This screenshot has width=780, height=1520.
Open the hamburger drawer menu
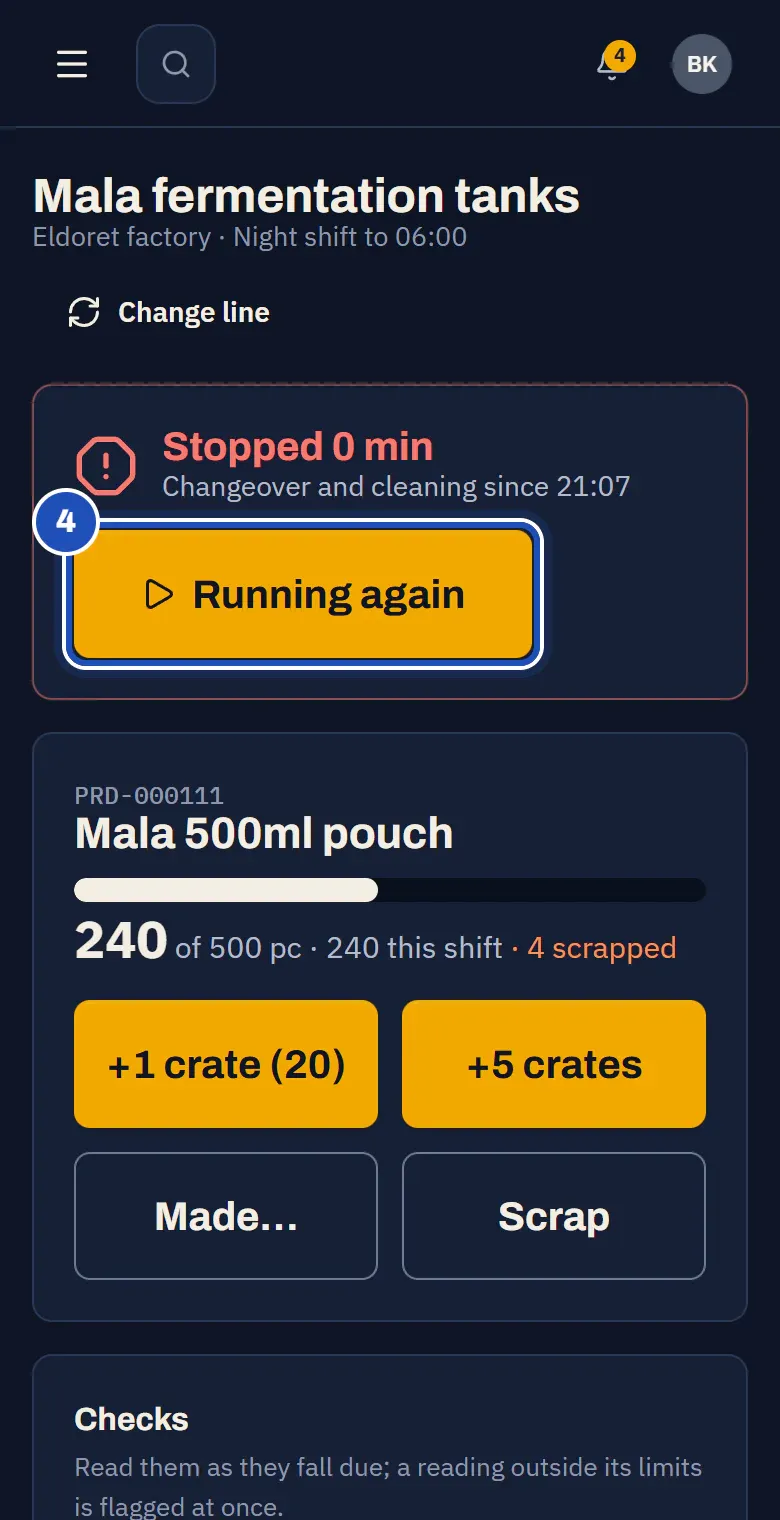pos(72,64)
